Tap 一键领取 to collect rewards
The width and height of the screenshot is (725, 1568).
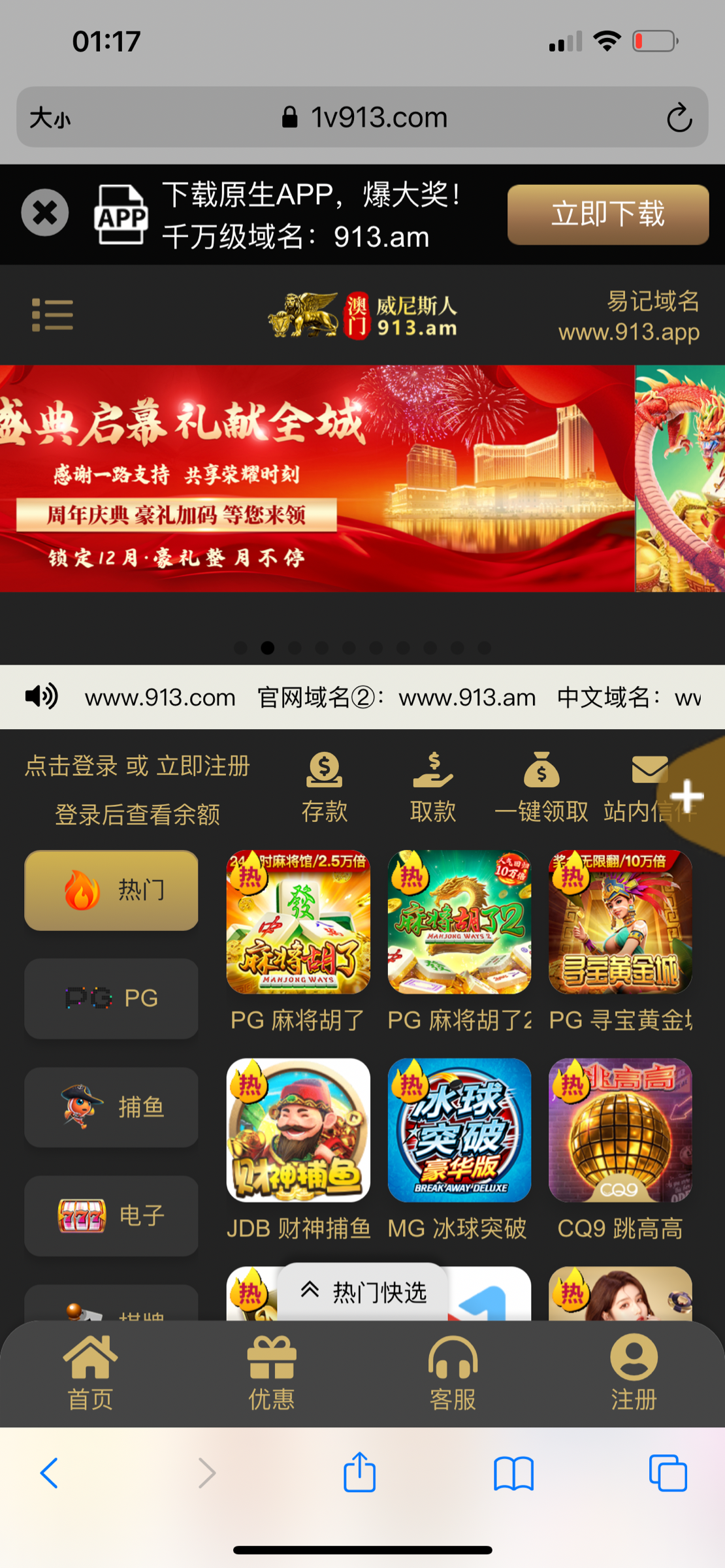(541, 787)
